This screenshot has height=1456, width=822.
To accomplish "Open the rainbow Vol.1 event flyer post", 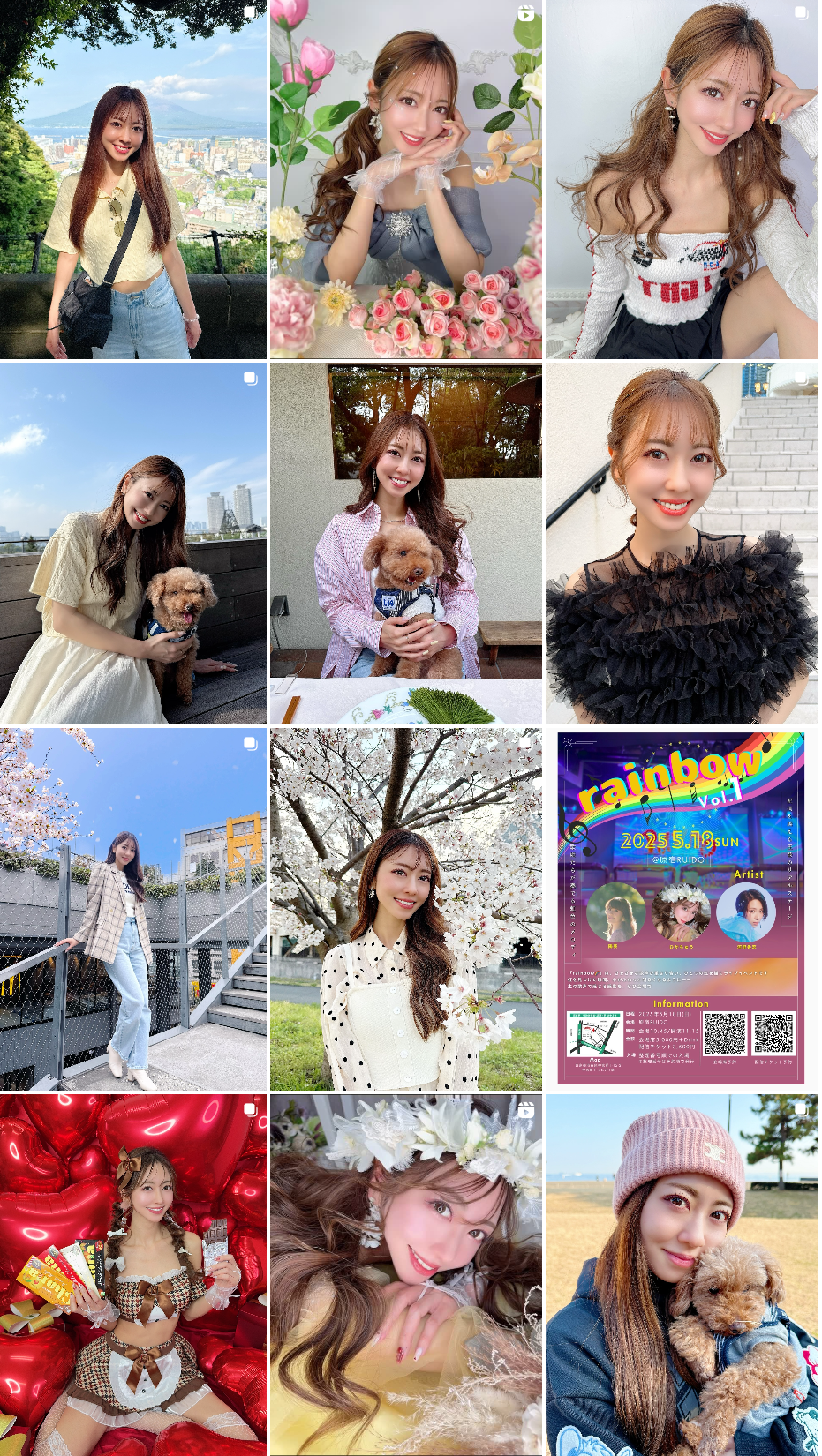I will coord(681,909).
